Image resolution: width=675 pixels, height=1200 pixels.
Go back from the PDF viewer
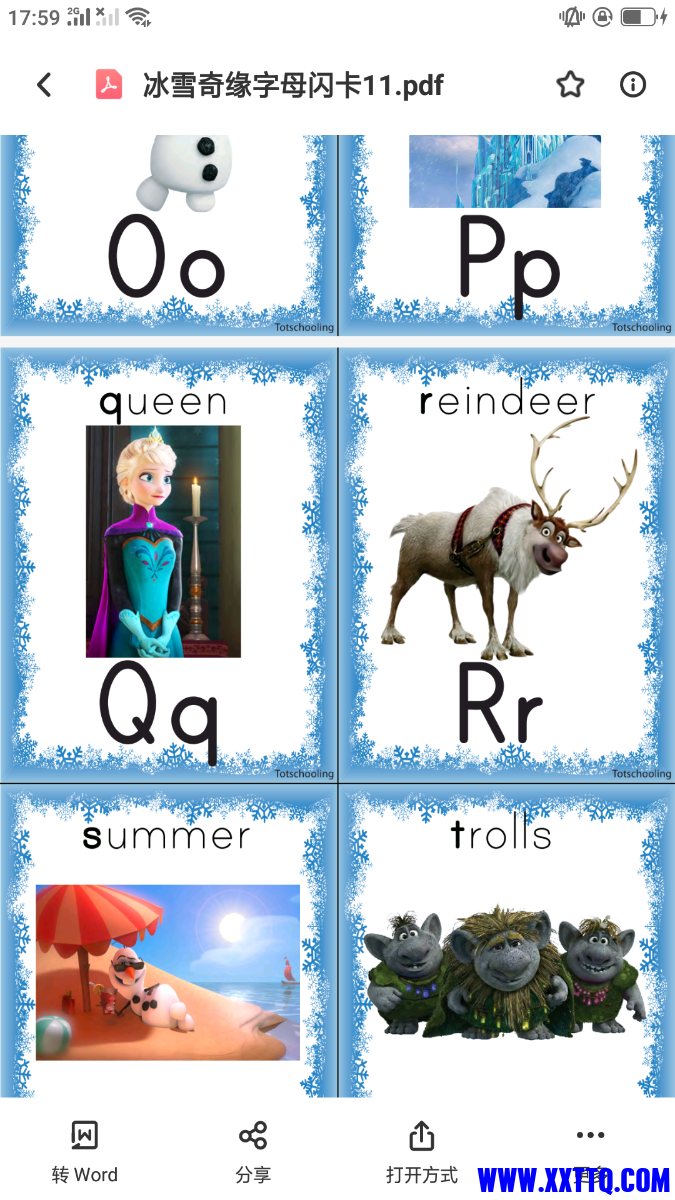click(x=44, y=85)
